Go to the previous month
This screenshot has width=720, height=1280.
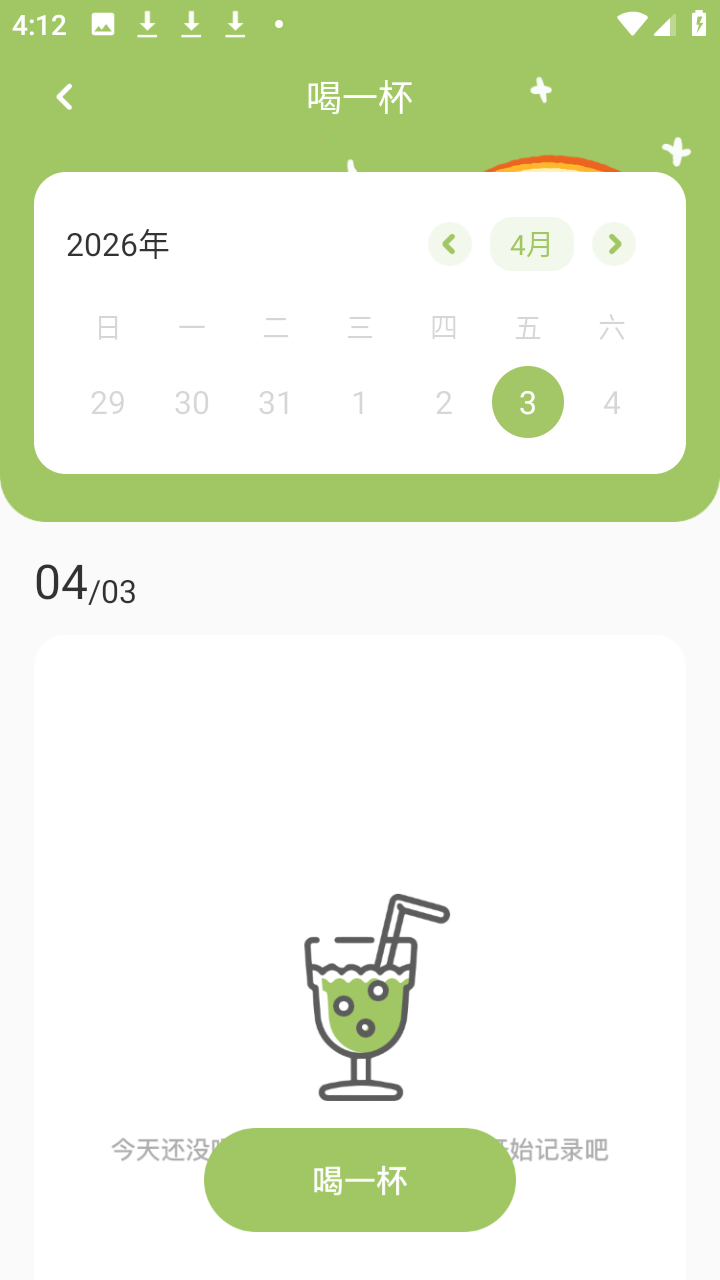tap(450, 244)
